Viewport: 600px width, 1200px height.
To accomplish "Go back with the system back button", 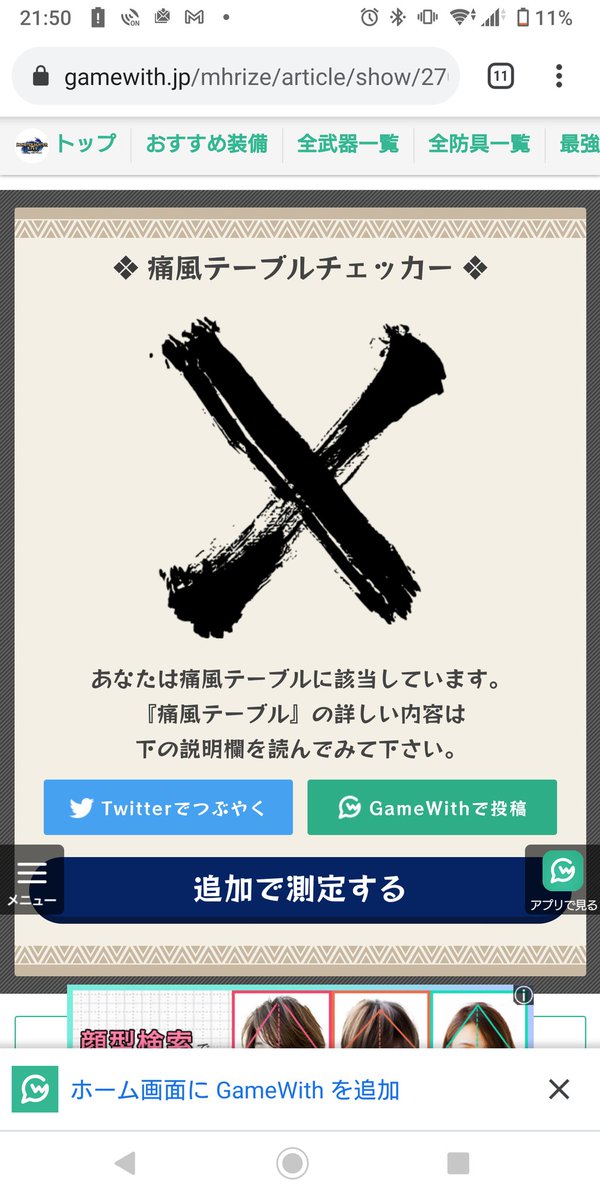I will pos(125,1162).
